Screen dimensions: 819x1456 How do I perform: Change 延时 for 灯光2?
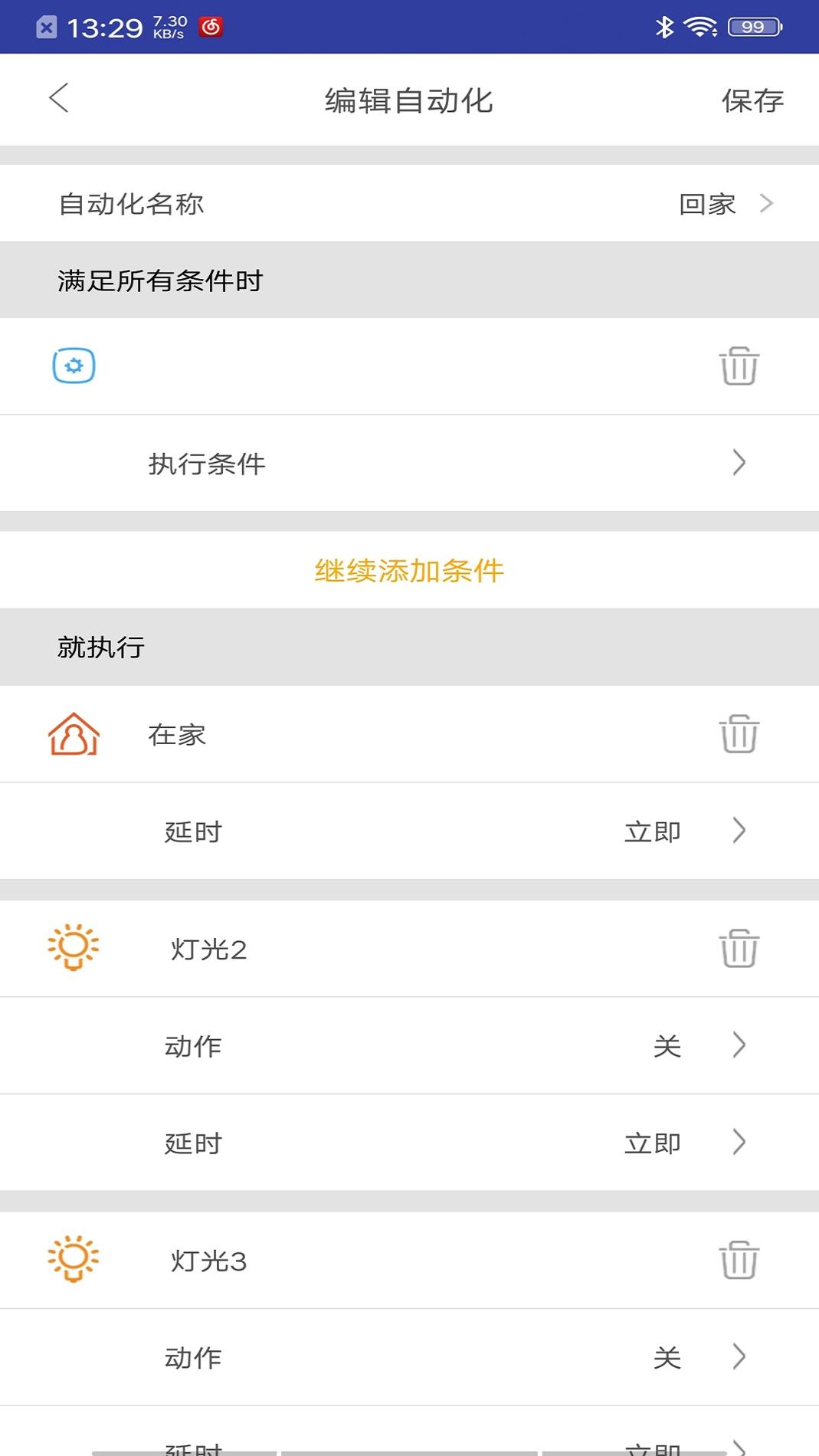click(409, 1143)
